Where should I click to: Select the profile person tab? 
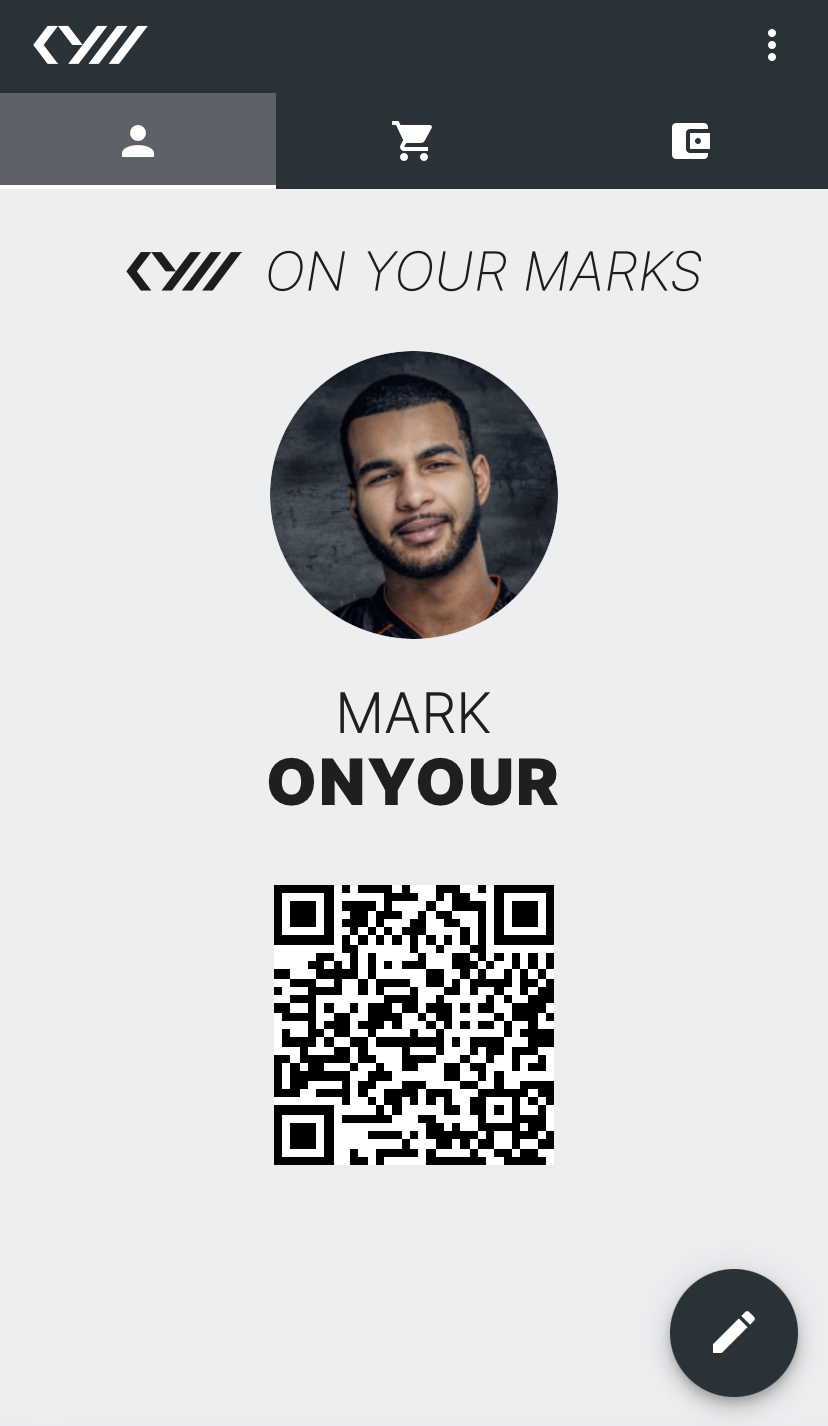pyautogui.click(x=138, y=140)
